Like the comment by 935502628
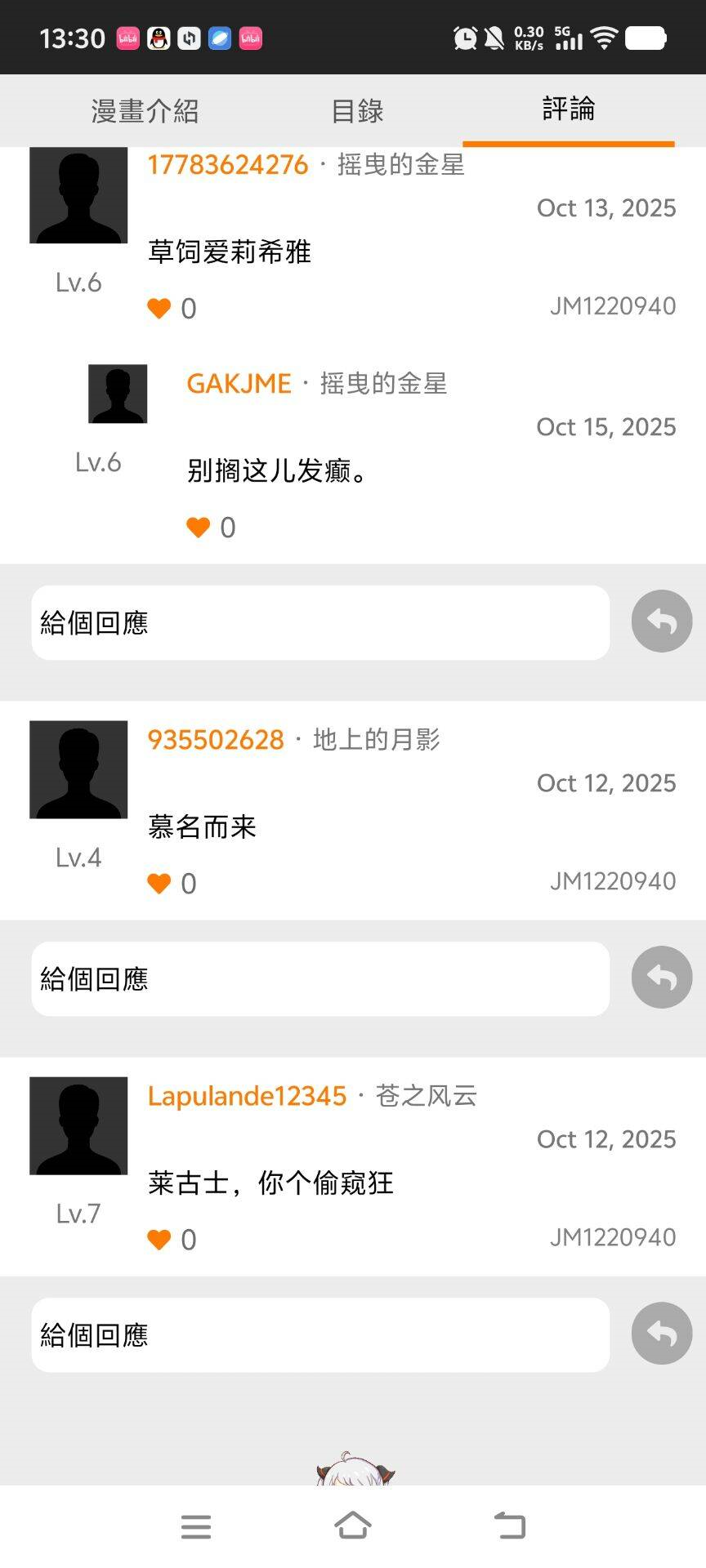Image resolution: width=706 pixels, height=1568 pixels. [x=159, y=884]
